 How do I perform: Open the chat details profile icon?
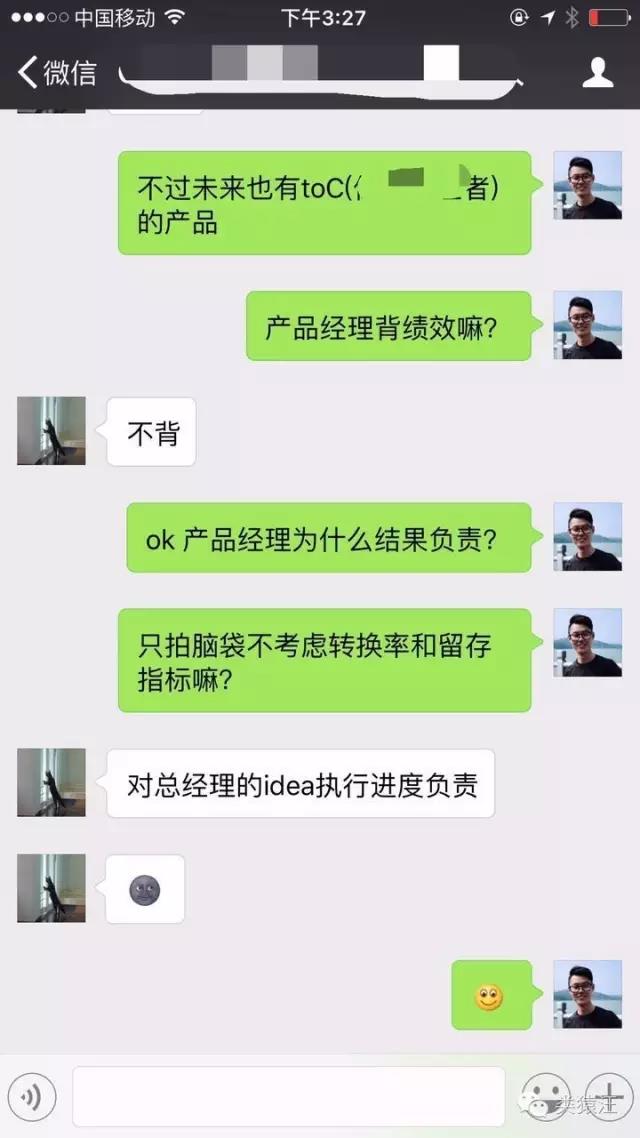[x=597, y=73]
